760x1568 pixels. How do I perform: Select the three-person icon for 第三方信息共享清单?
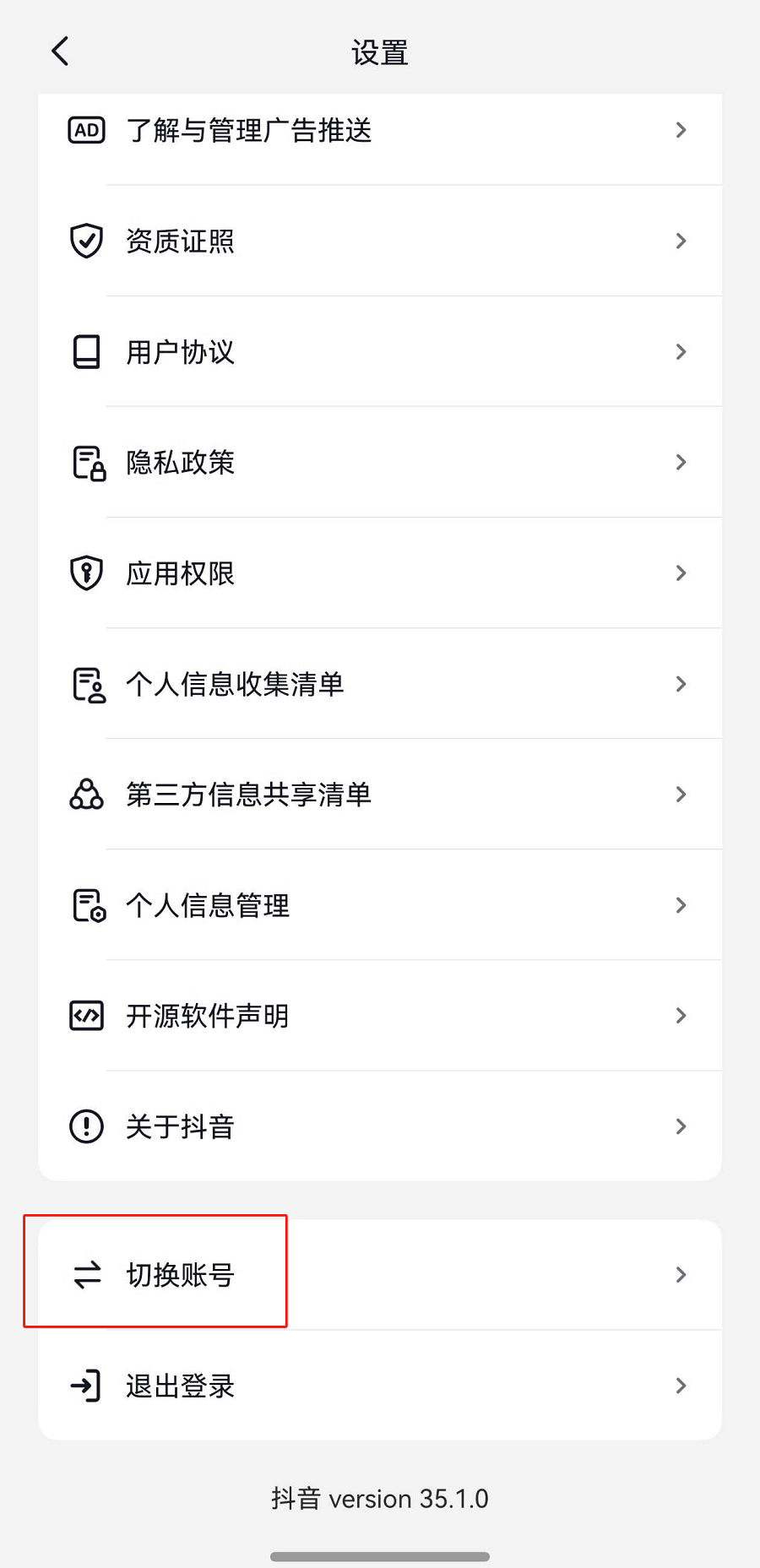pyautogui.click(x=85, y=794)
